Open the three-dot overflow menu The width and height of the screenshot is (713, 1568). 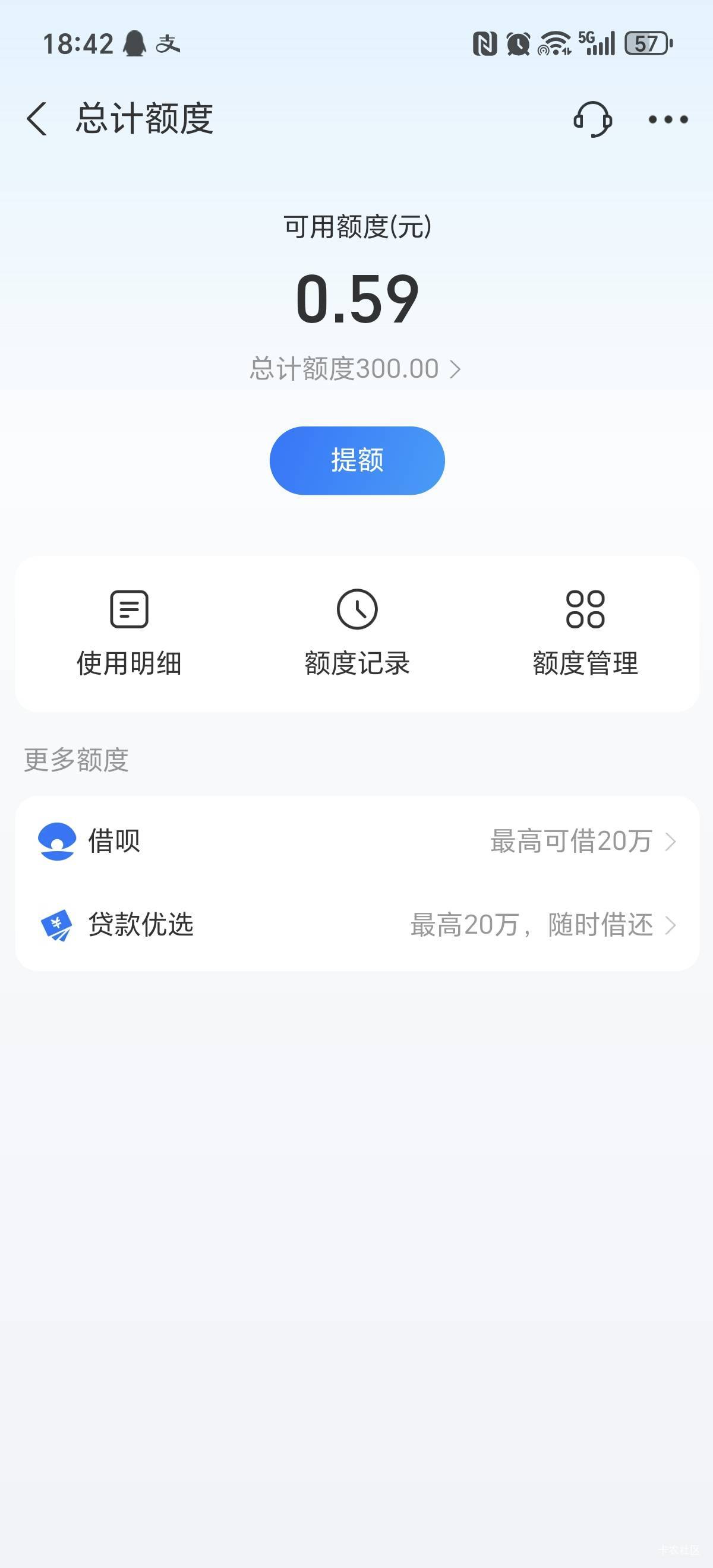[x=668, y=119]
